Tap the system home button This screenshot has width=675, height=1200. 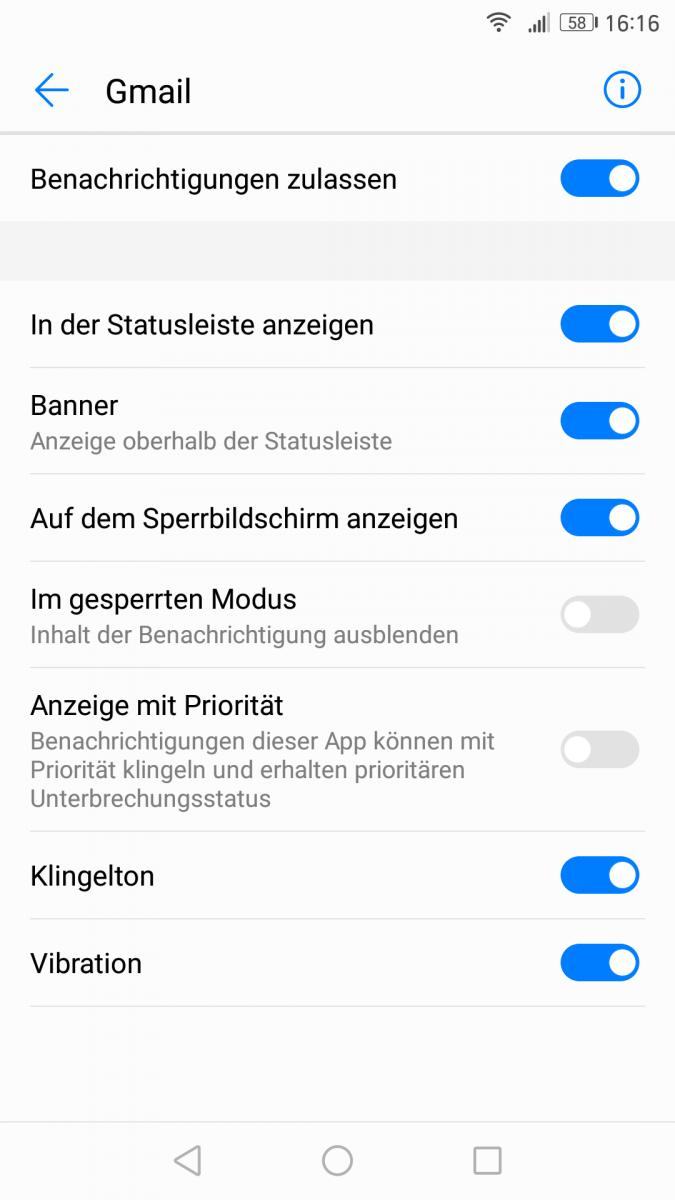(337, 1160)
